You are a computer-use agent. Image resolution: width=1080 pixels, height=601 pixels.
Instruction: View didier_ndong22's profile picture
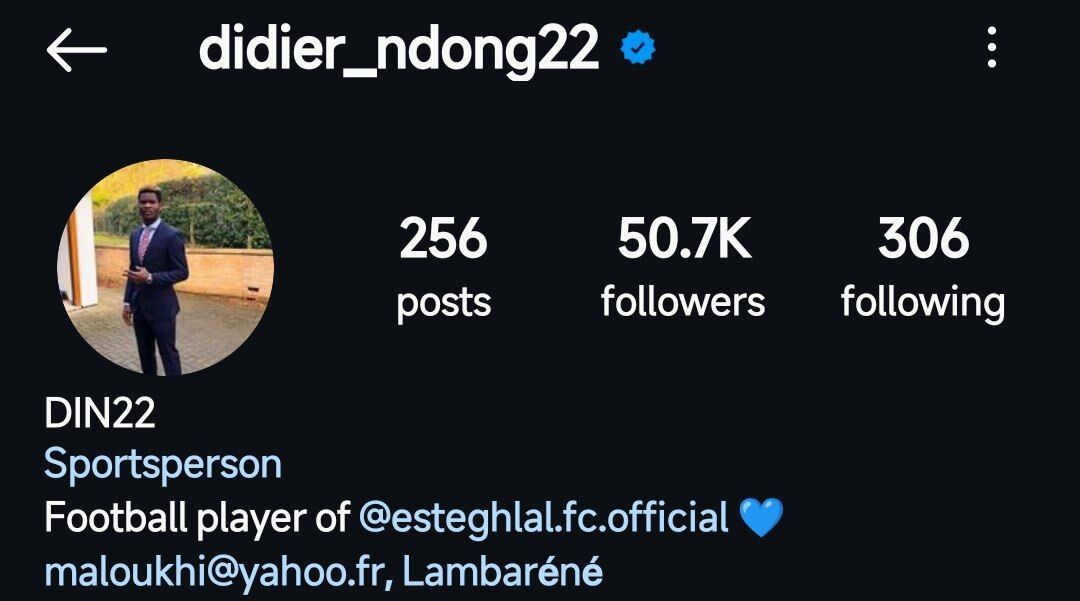click(x=166, y=267)
